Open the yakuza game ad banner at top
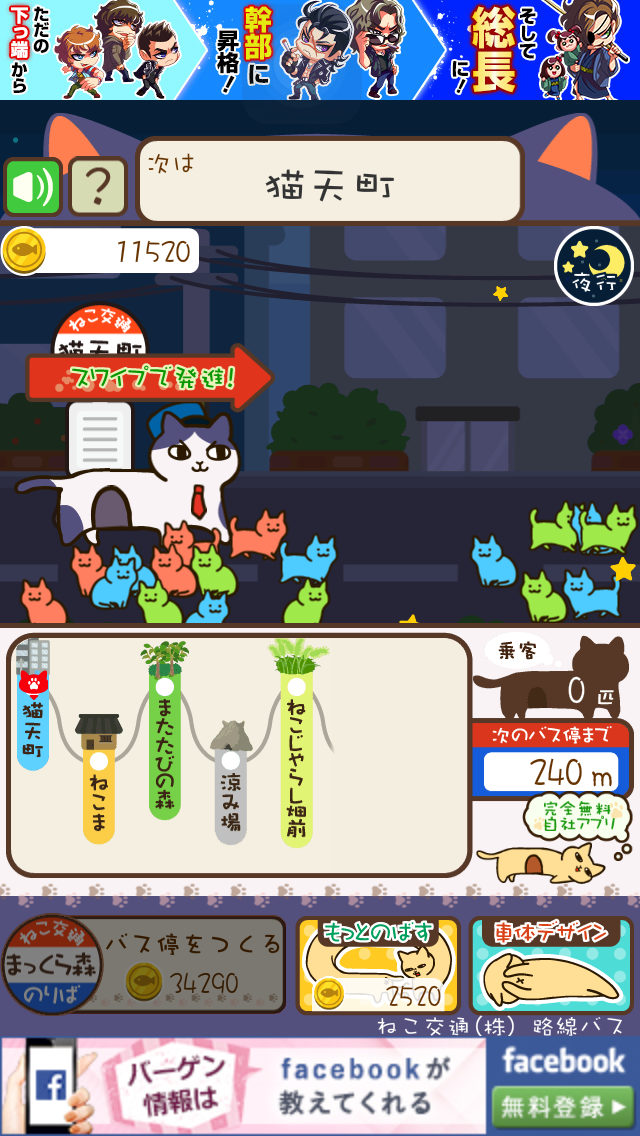This screenshot has width=640, height=1136. tap(320, 50)
